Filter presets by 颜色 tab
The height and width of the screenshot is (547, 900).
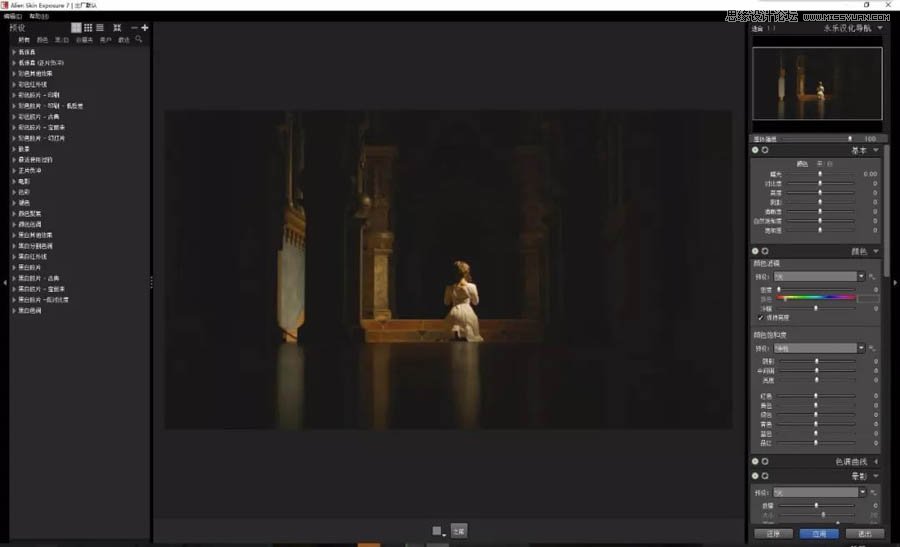tap(42, 40)
